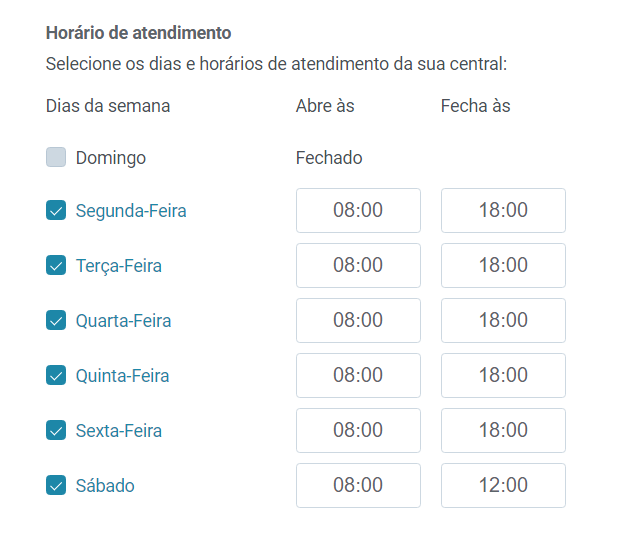643x539 pixels.
Task: Edit Sábado closing time 12:00 field
Action: coord(503,485)
